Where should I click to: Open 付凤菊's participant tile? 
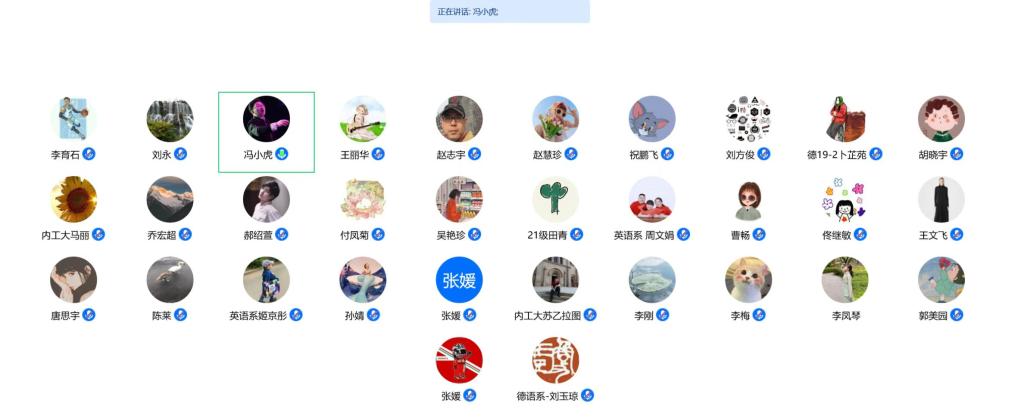tap(362, 200)
